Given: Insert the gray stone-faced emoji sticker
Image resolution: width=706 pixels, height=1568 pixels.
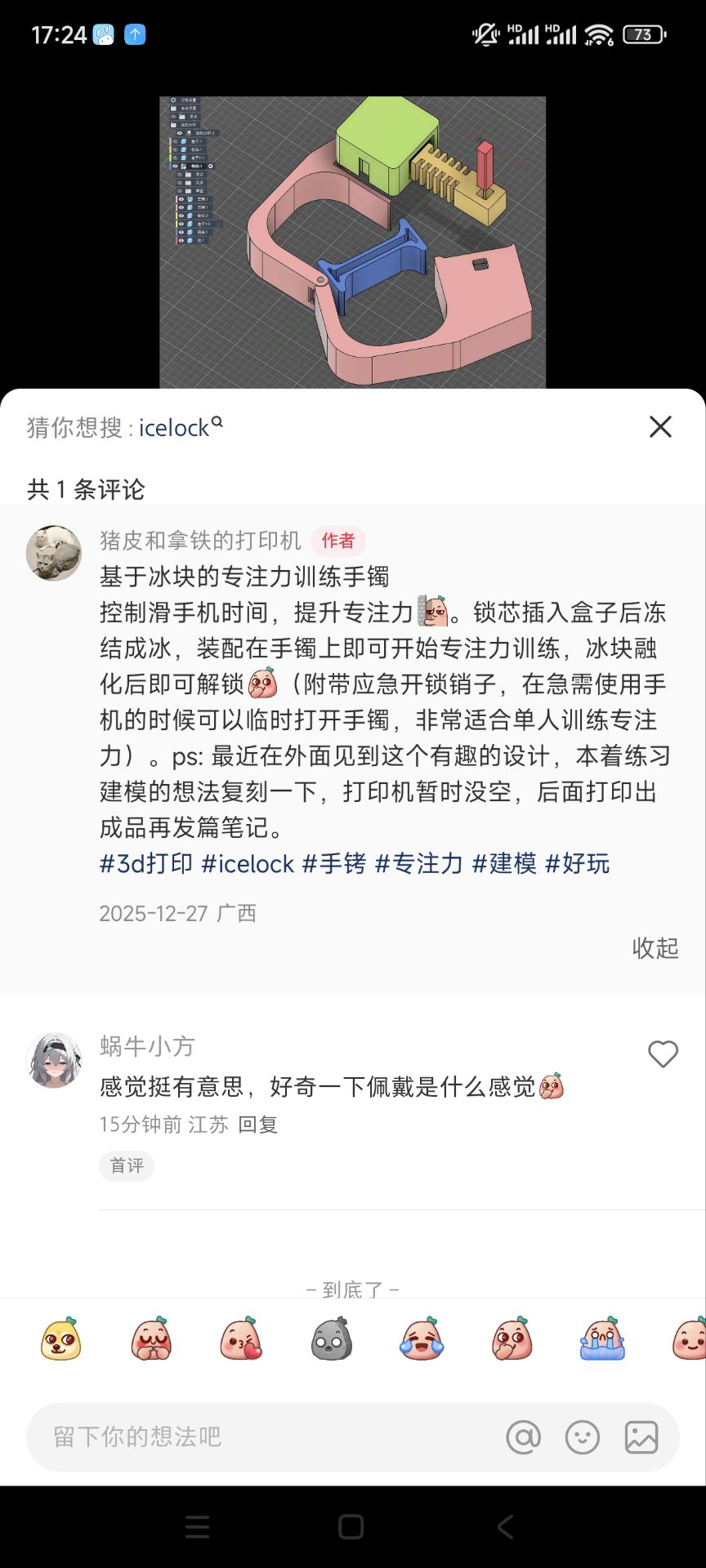Looking at the screenshot, I should point(332,1340).
